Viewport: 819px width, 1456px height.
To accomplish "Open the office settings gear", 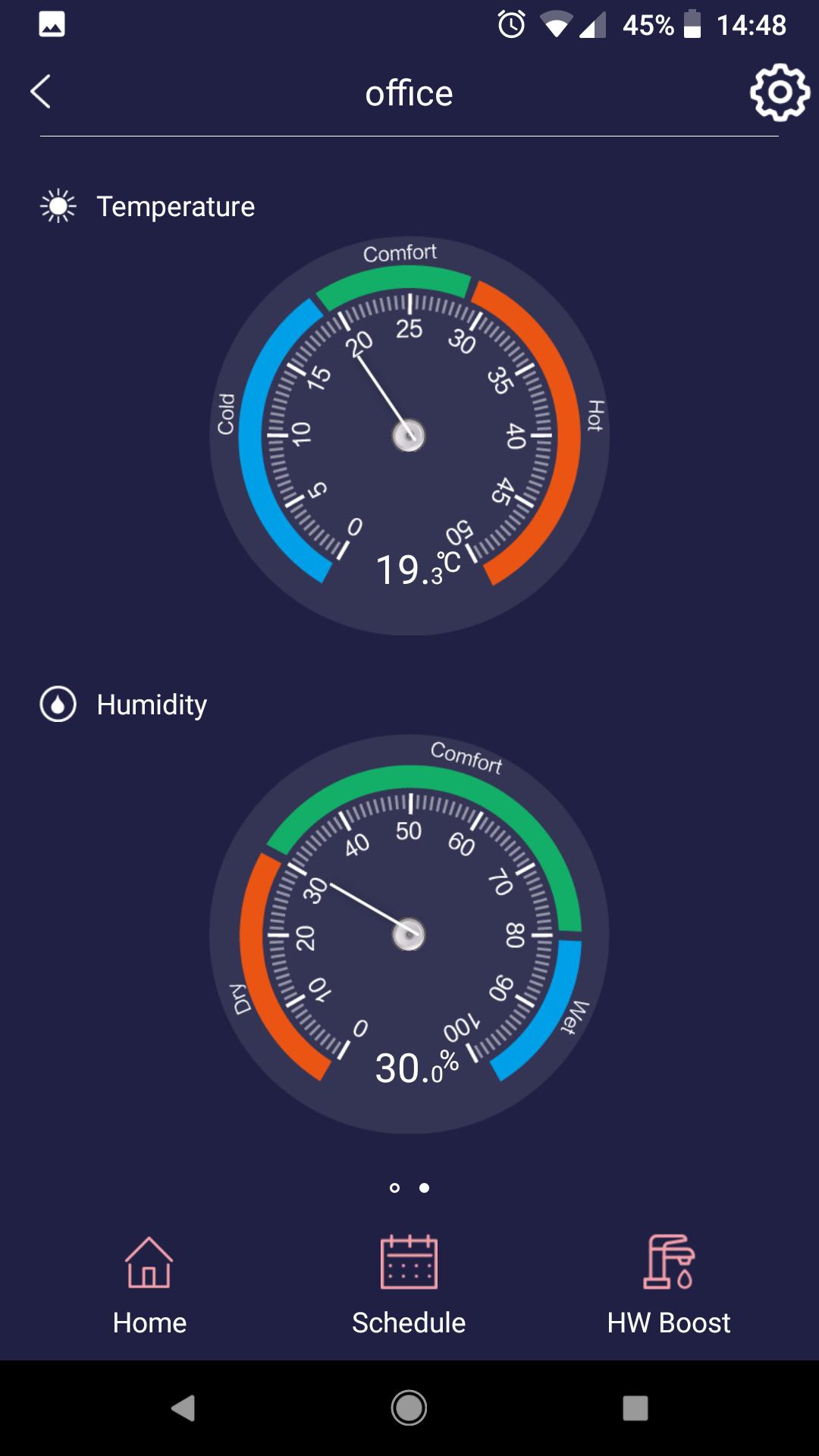I will click(779, 93).
